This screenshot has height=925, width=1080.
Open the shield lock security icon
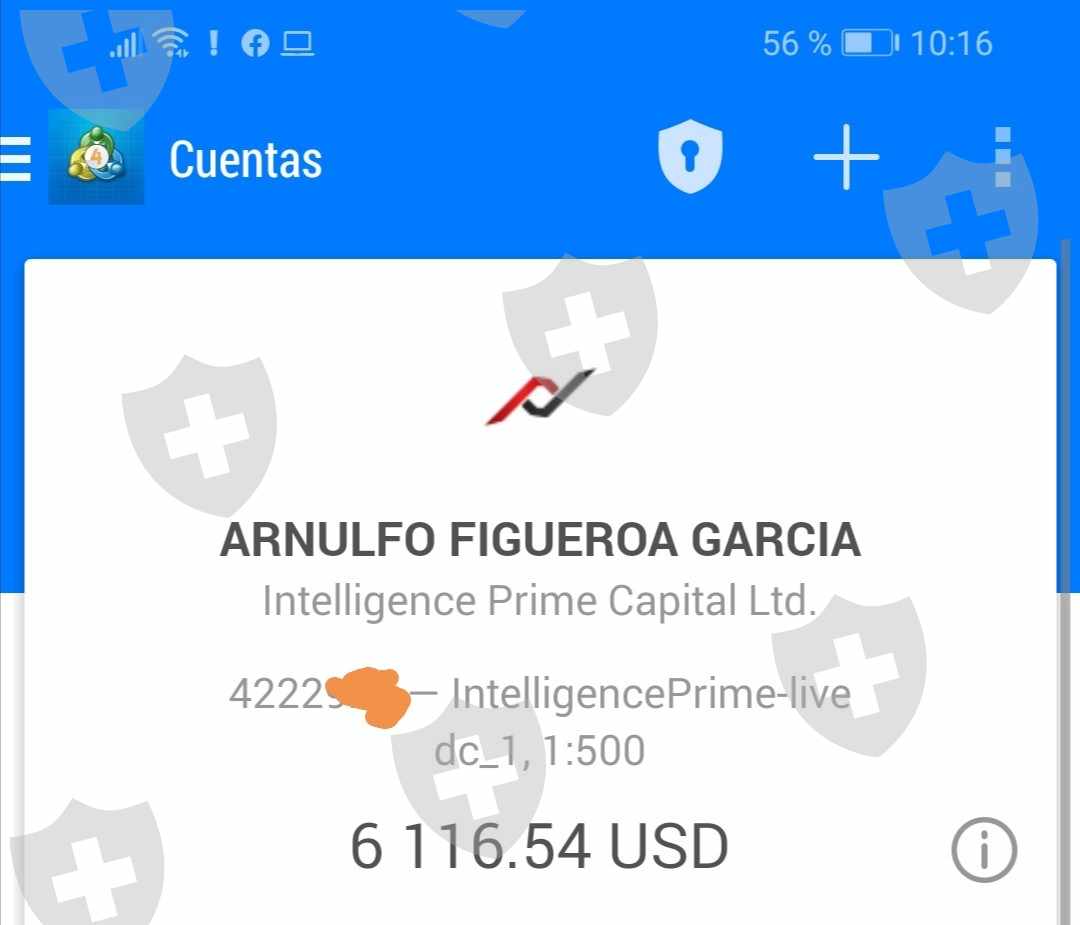tap(690, 158)
